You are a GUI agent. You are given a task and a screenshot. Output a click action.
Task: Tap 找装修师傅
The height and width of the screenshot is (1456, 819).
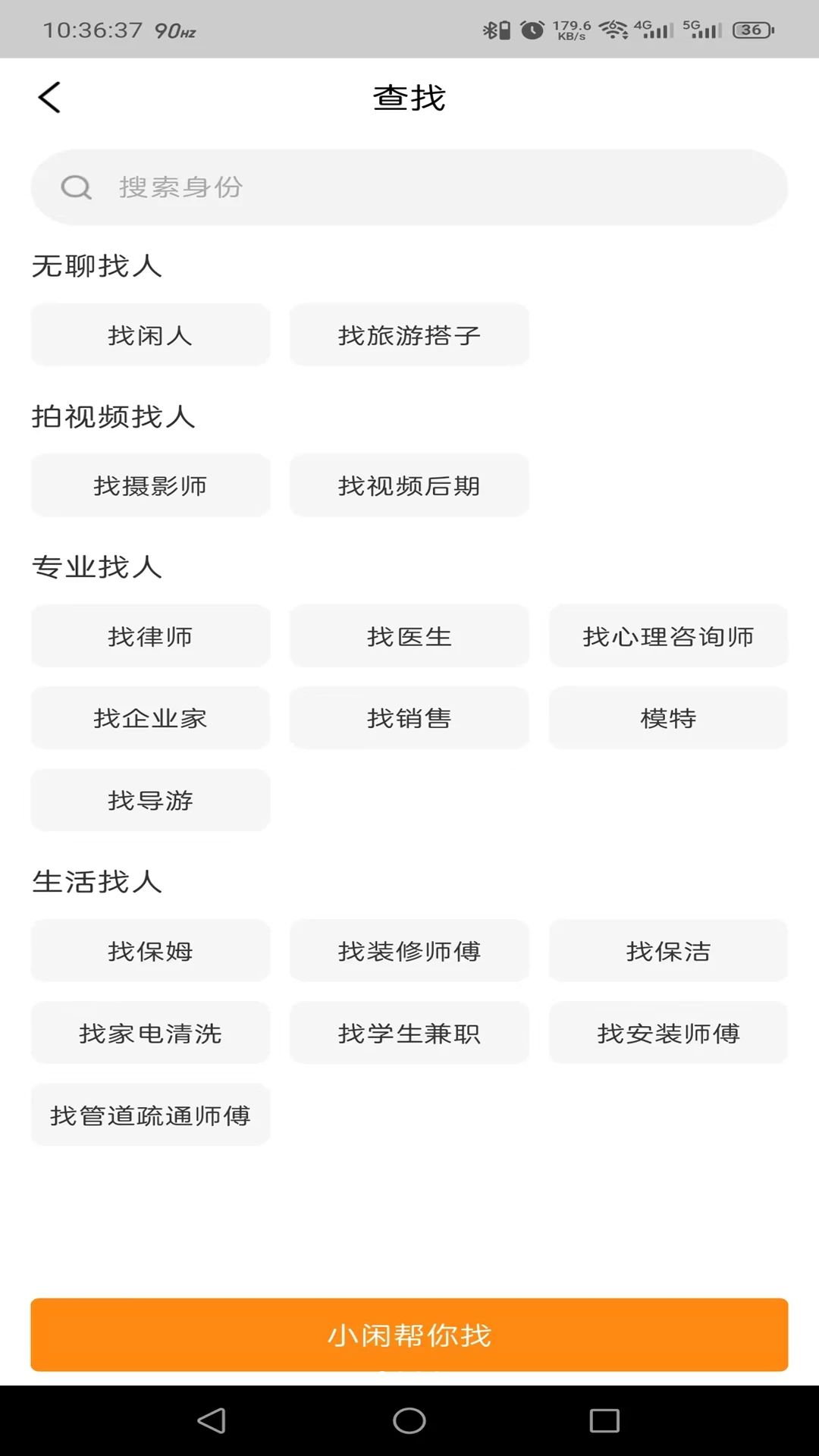coord(409,951)
